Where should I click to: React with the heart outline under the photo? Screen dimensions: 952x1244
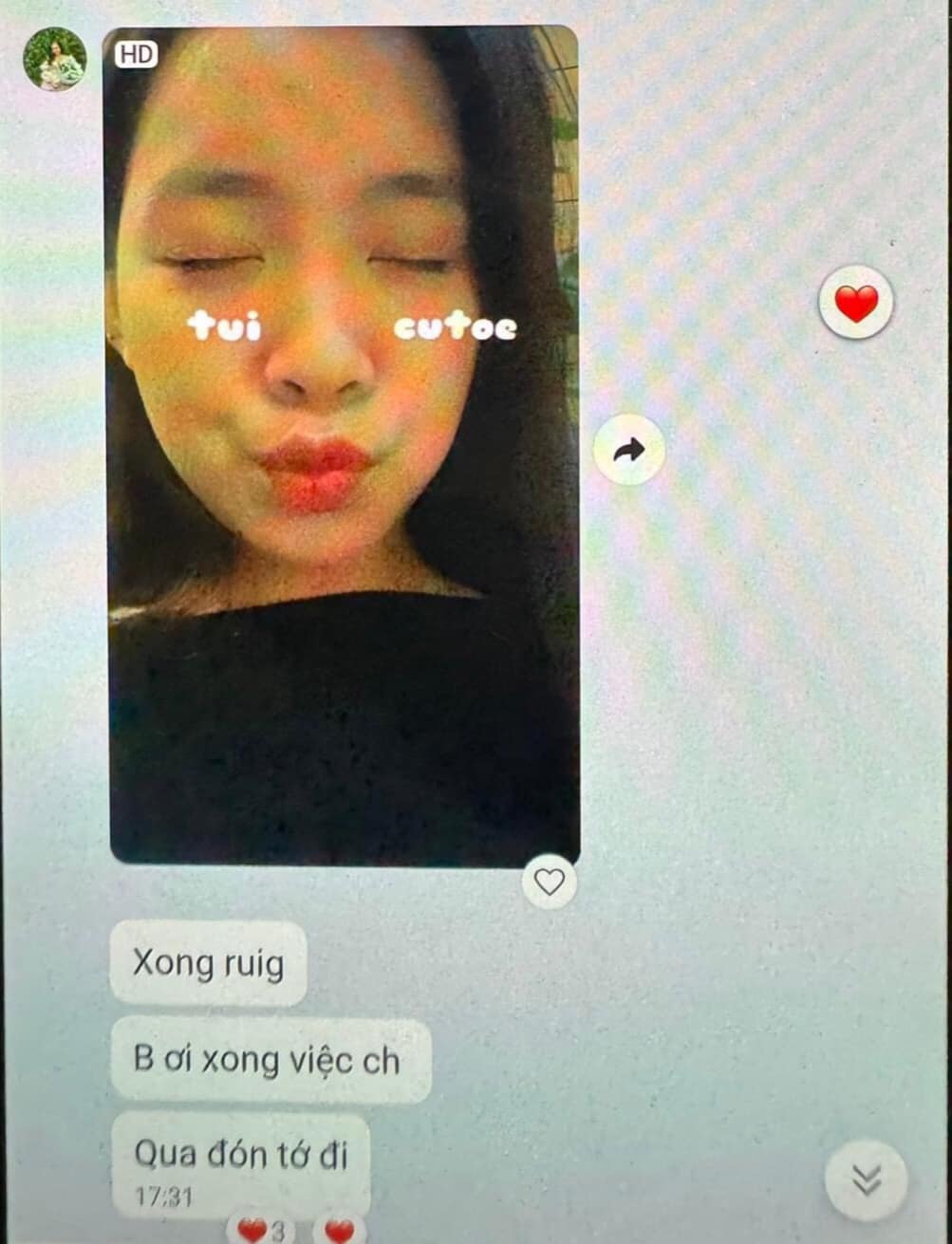(549, 882)
